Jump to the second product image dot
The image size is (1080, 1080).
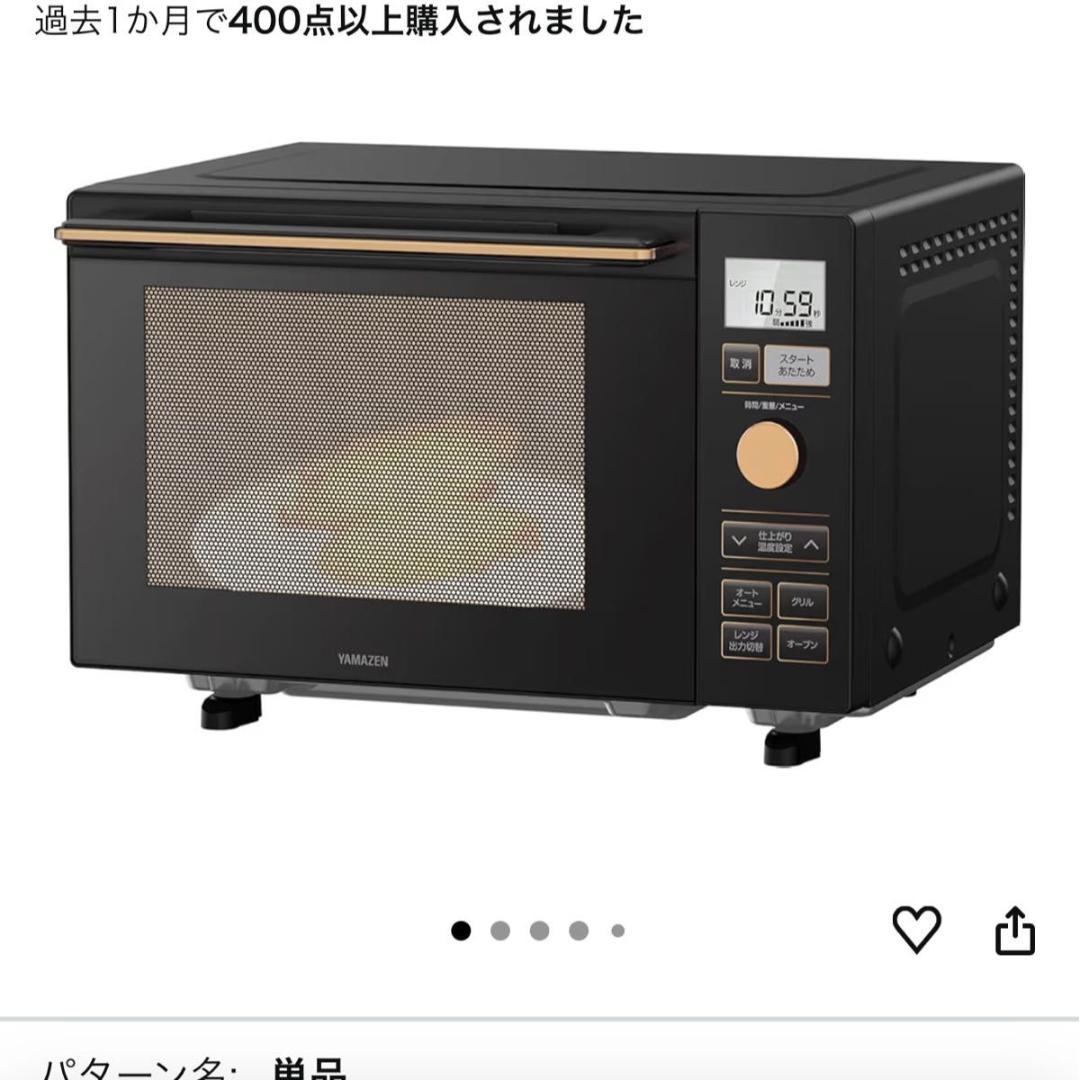click(500, 931)
